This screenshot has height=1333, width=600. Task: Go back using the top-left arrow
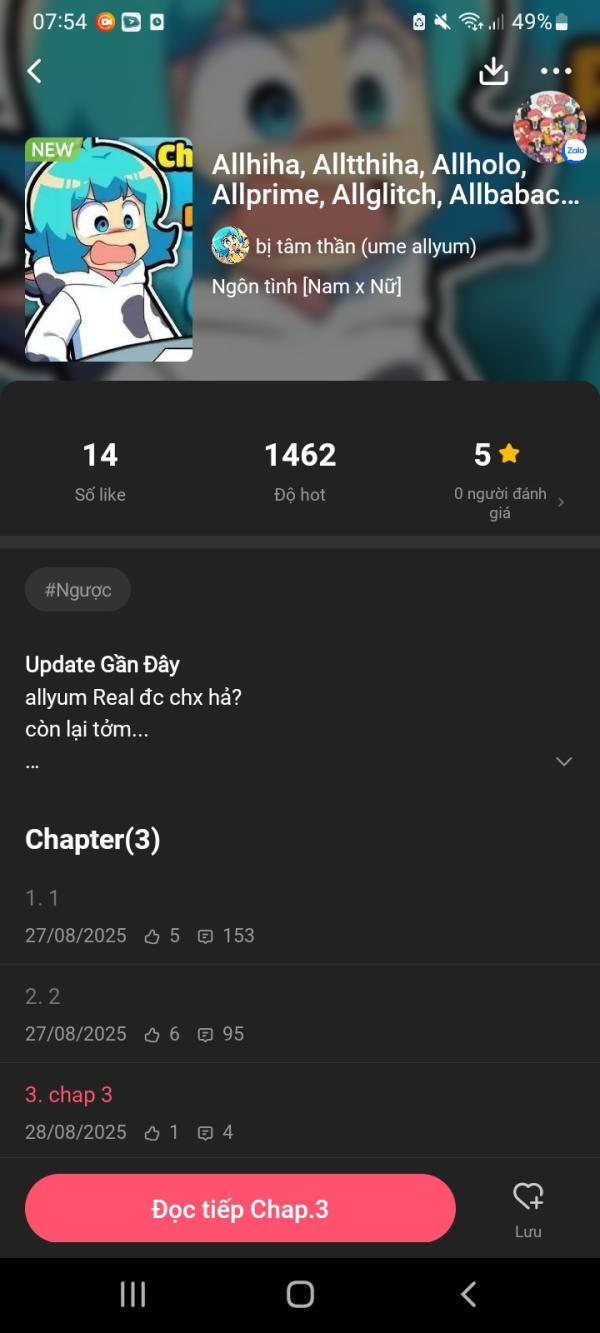tap(35, 71)
